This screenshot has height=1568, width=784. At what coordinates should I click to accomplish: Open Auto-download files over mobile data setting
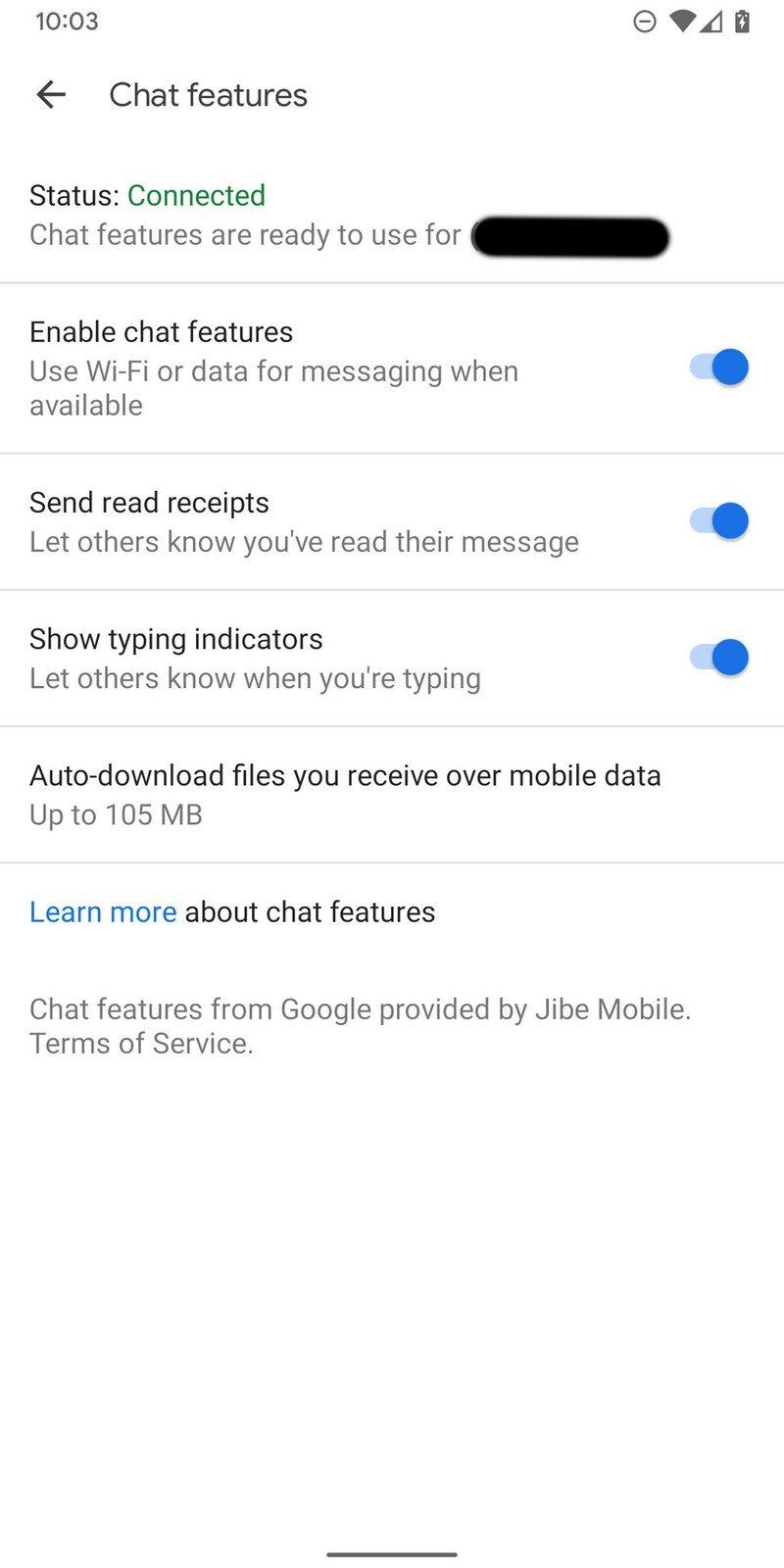345,794
